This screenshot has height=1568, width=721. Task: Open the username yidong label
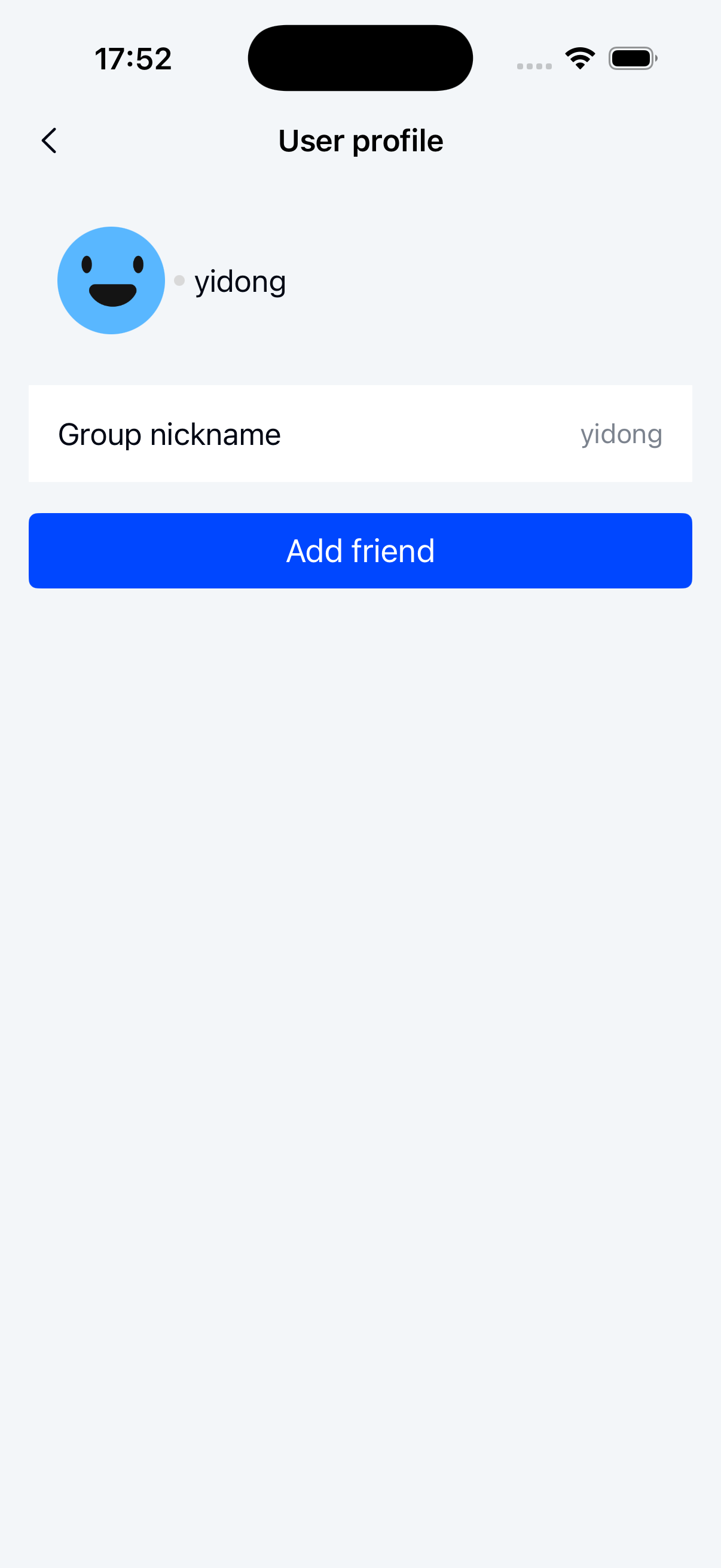[x=240, y=280]
